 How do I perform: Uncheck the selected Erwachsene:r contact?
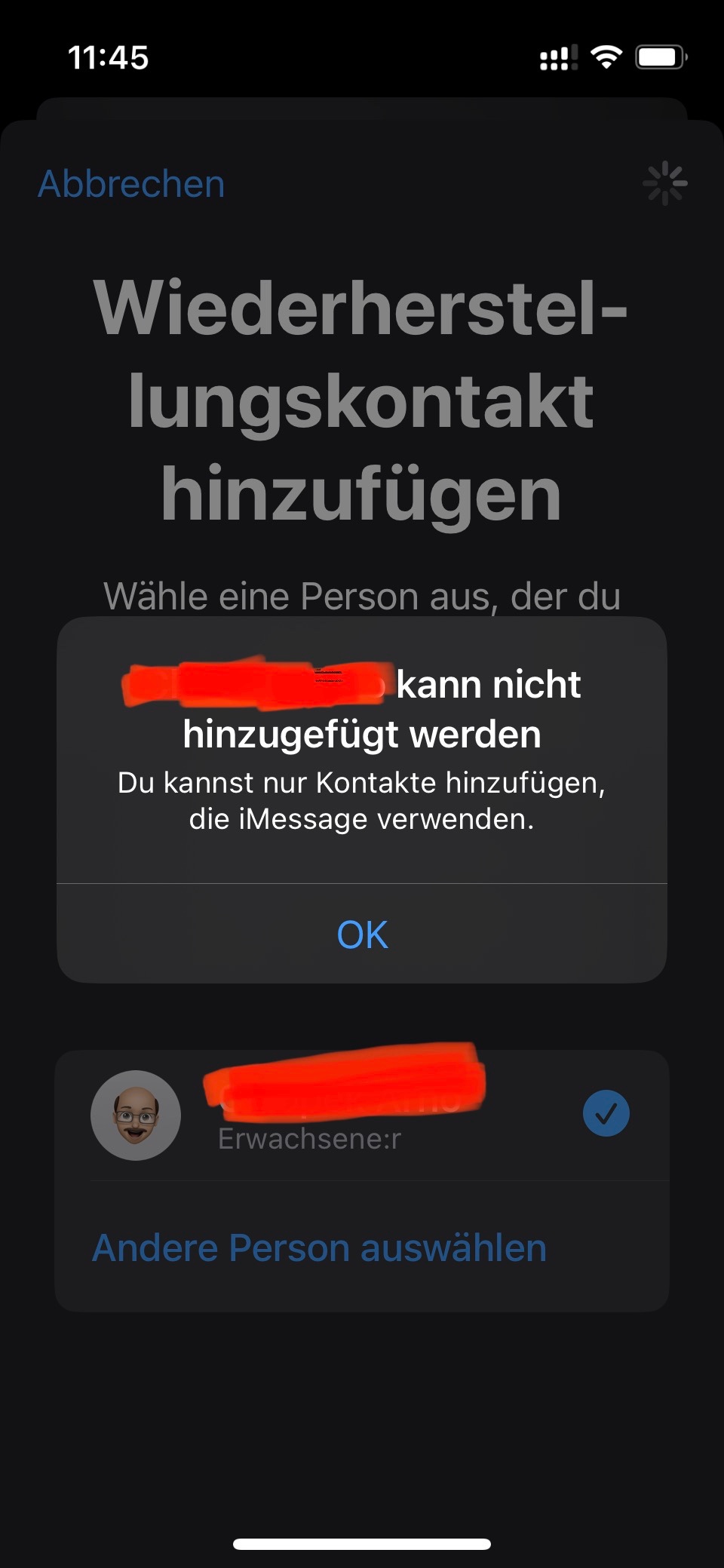coord(606,1113)
